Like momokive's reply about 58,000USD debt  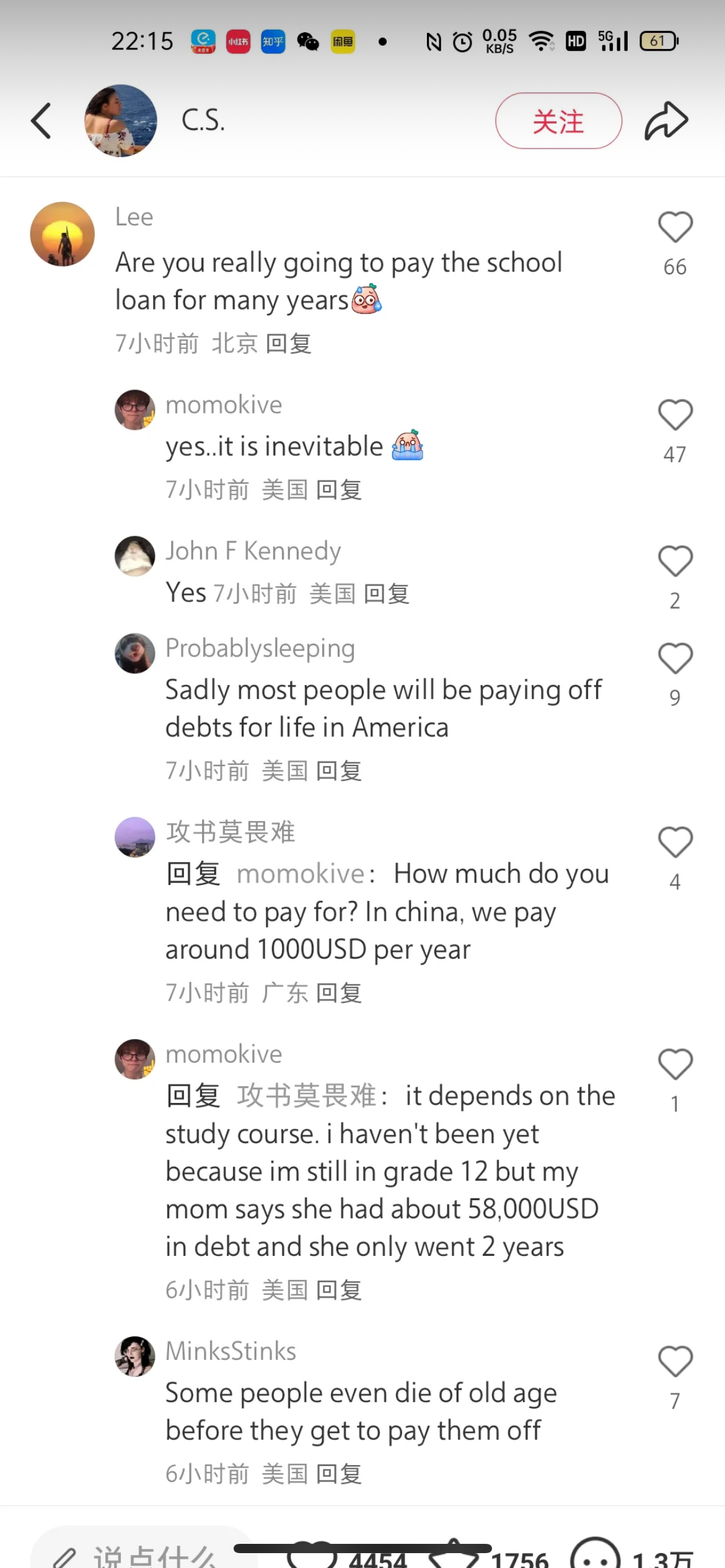coord(675,1065)
